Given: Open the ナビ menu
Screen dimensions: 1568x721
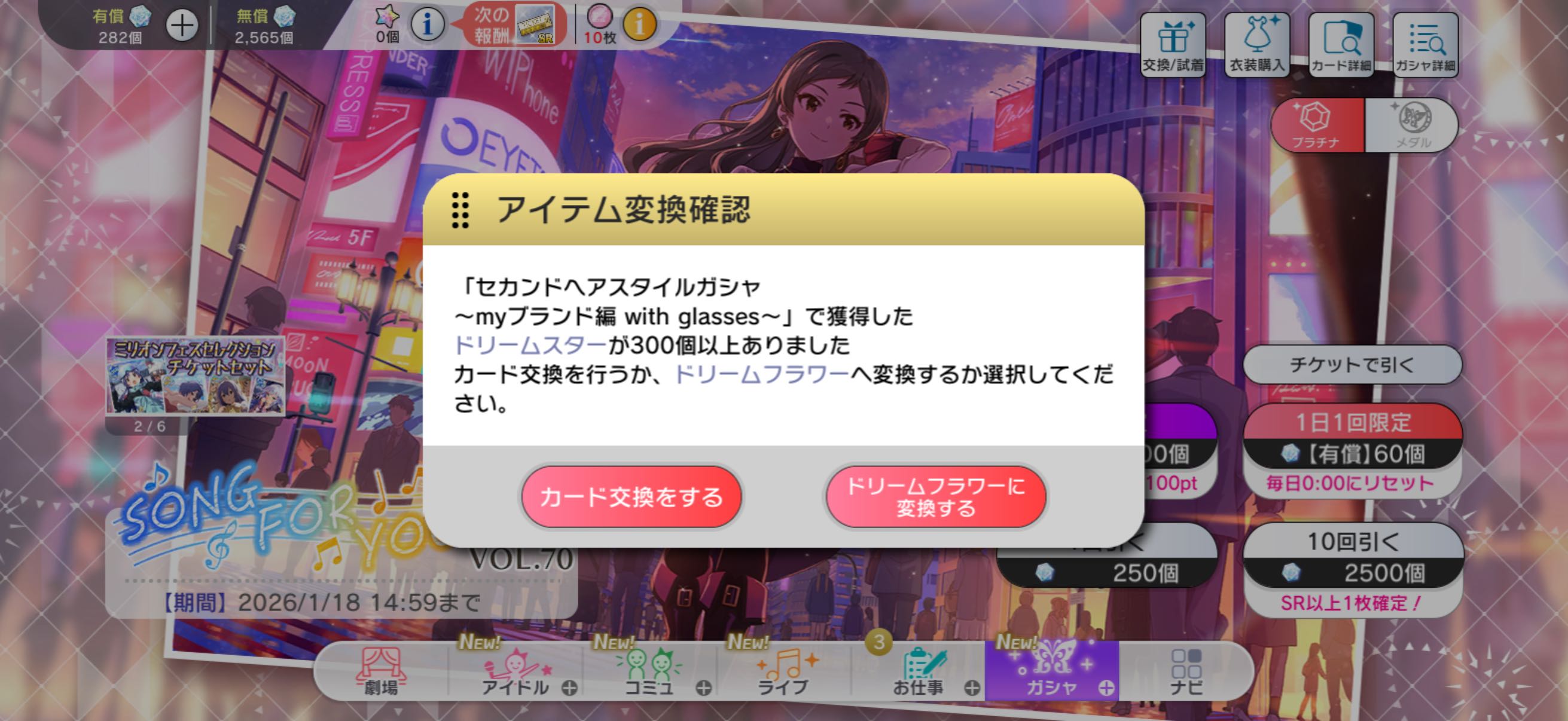Looking at the screenshot, I should click(1186, 671).
